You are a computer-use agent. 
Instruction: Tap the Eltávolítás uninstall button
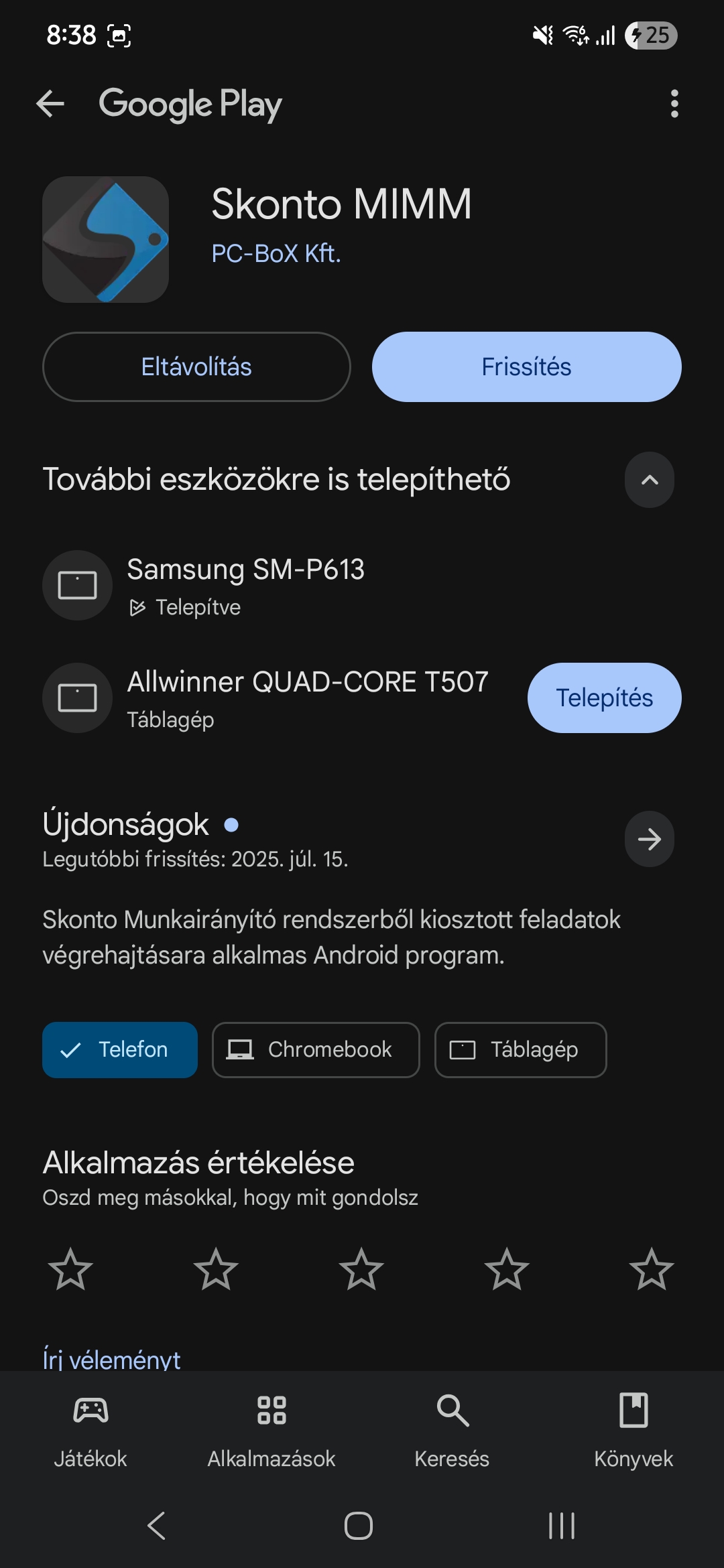(196, 367)
